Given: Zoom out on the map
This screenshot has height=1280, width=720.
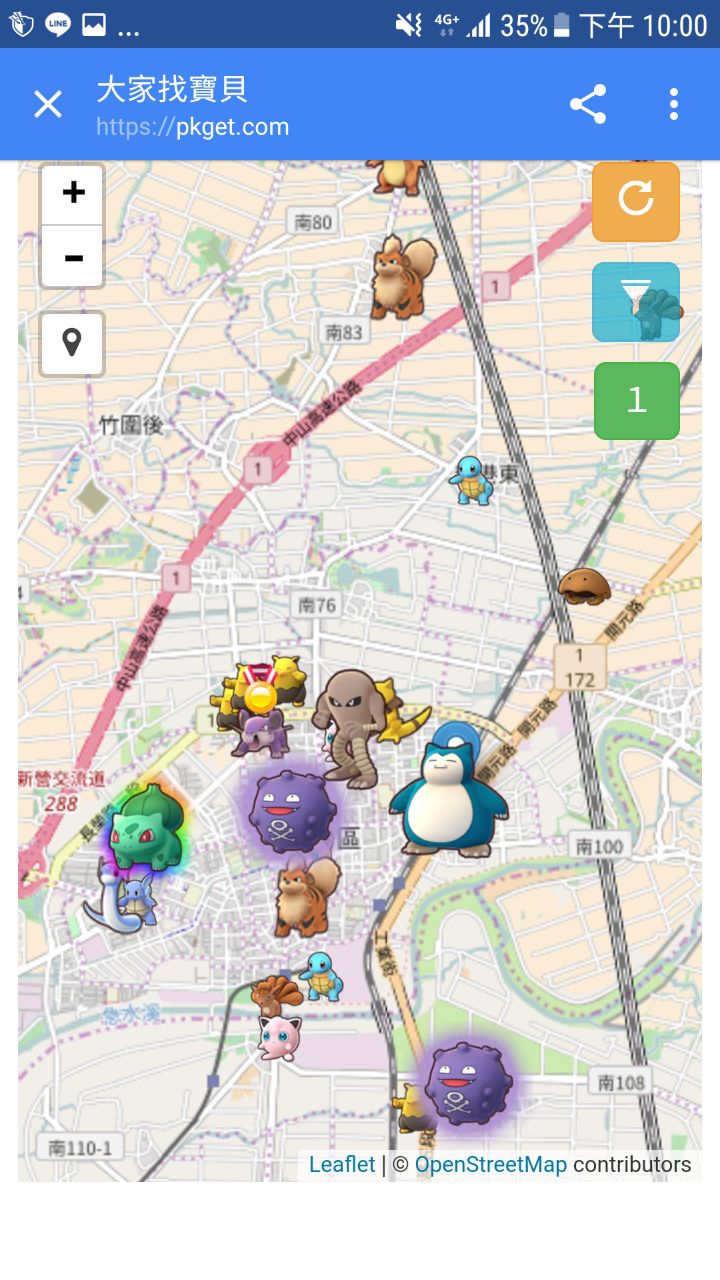Looking at the screenshot, I should pyautogui.click(x=73, y=257).
